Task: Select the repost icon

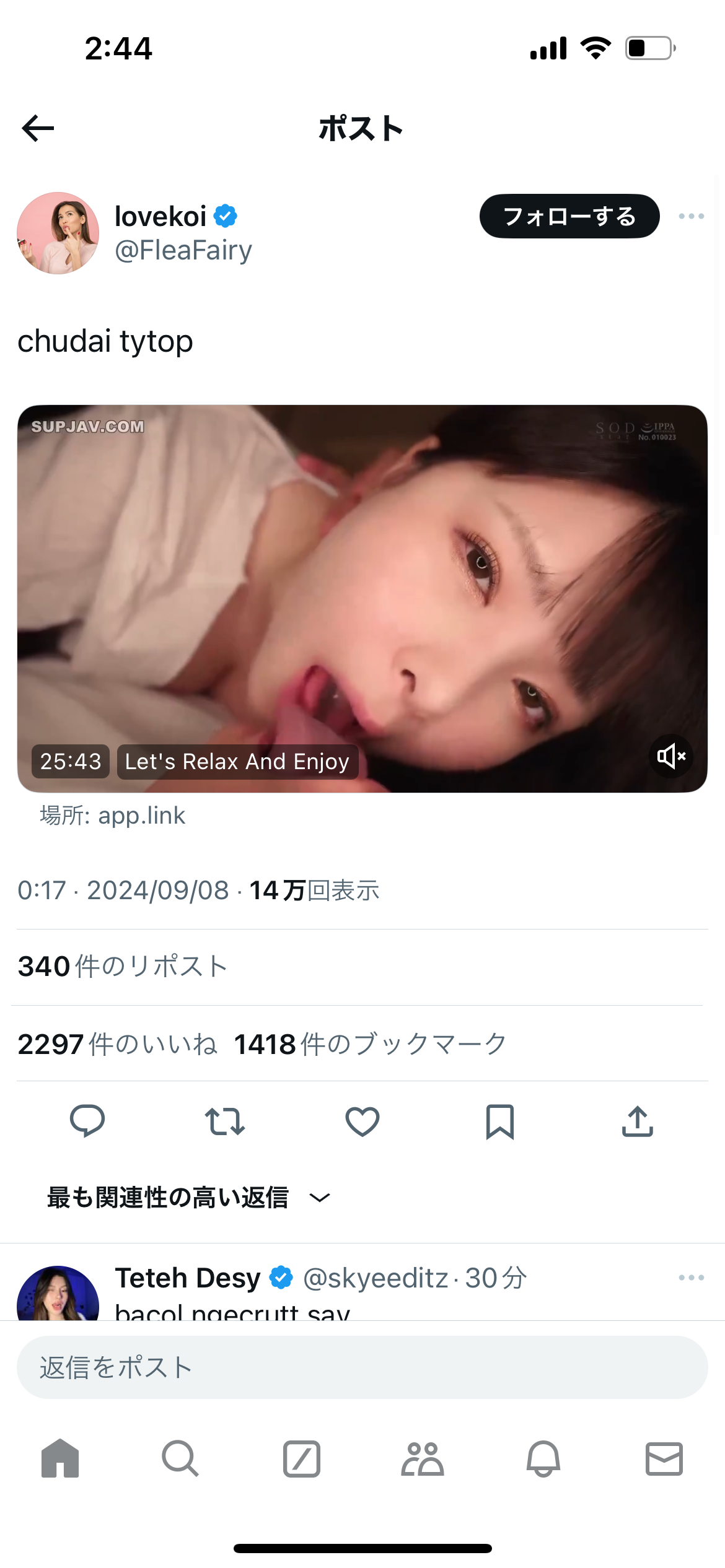Action: [225, 1123]
